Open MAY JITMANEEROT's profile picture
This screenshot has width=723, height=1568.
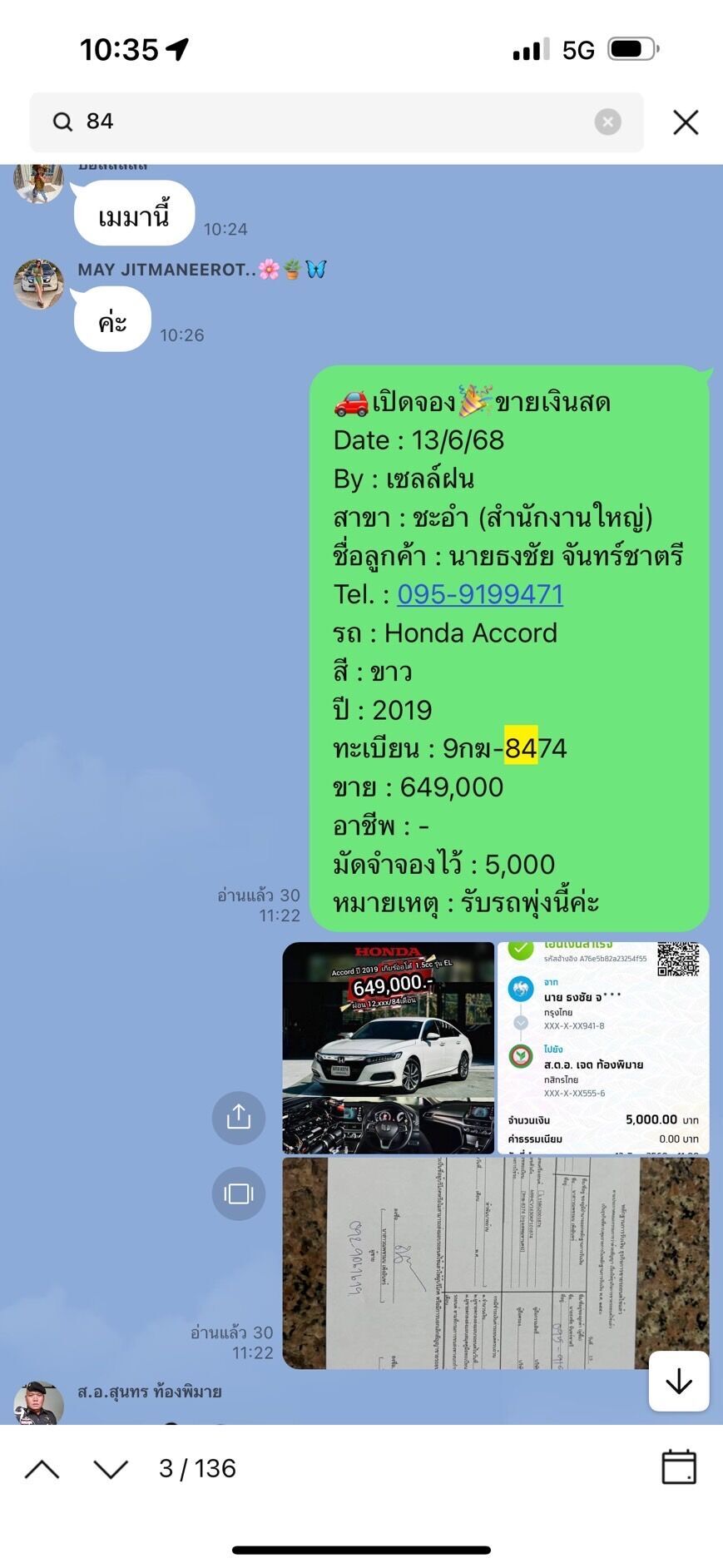point(39,284)
